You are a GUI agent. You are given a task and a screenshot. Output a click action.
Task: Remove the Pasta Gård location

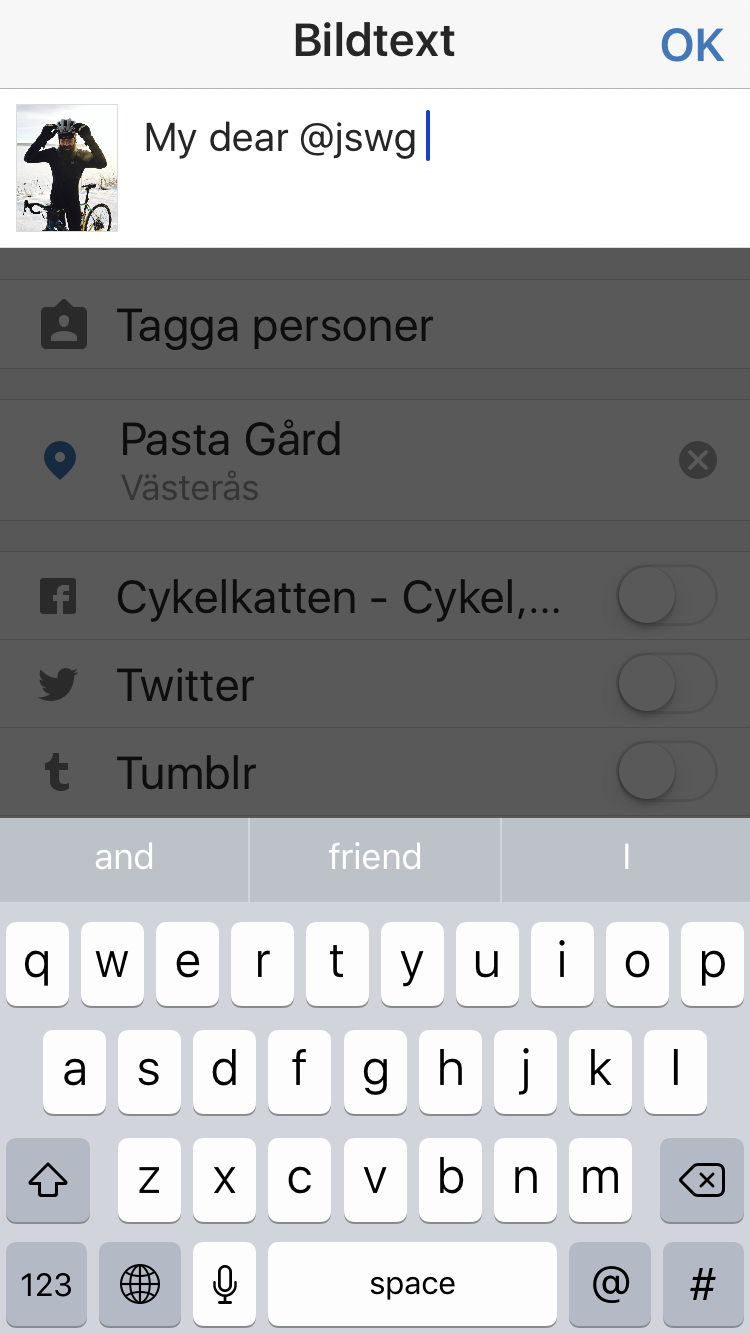pos(698,460)
